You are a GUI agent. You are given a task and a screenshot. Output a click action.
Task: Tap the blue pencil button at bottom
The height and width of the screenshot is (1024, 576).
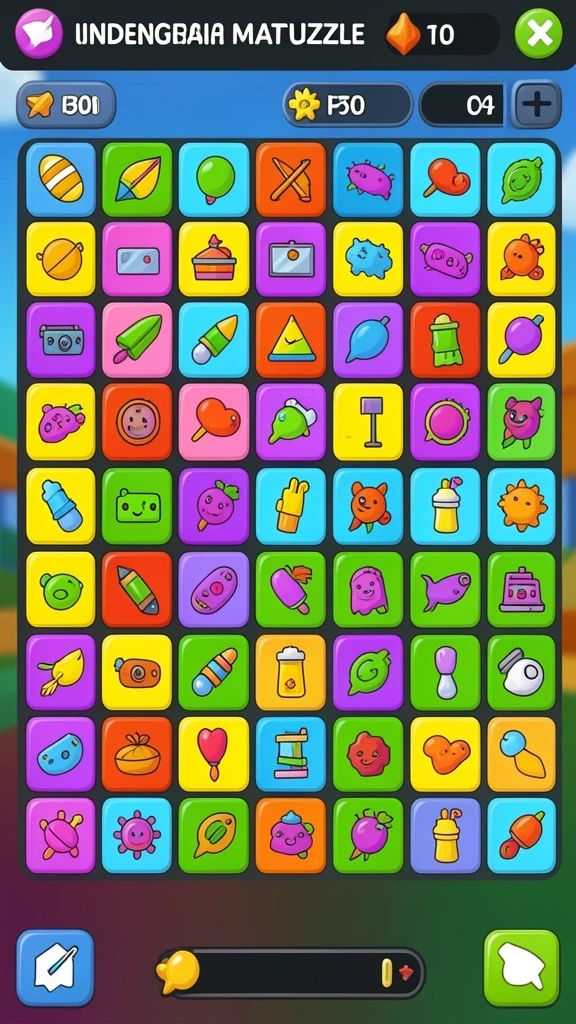click(x=56, y=968)
